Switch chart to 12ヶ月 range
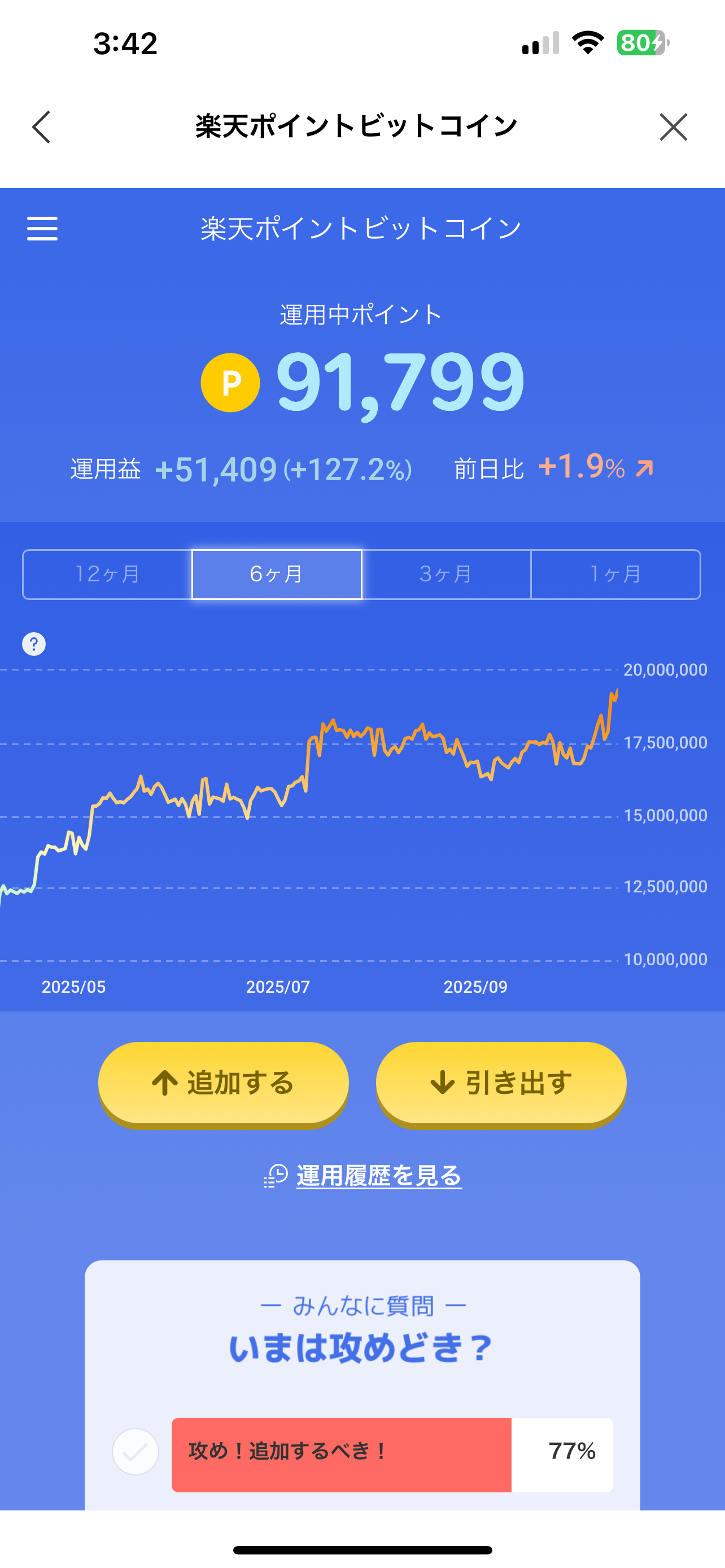This screenshot has width=725, height=1568. (108, 574)
